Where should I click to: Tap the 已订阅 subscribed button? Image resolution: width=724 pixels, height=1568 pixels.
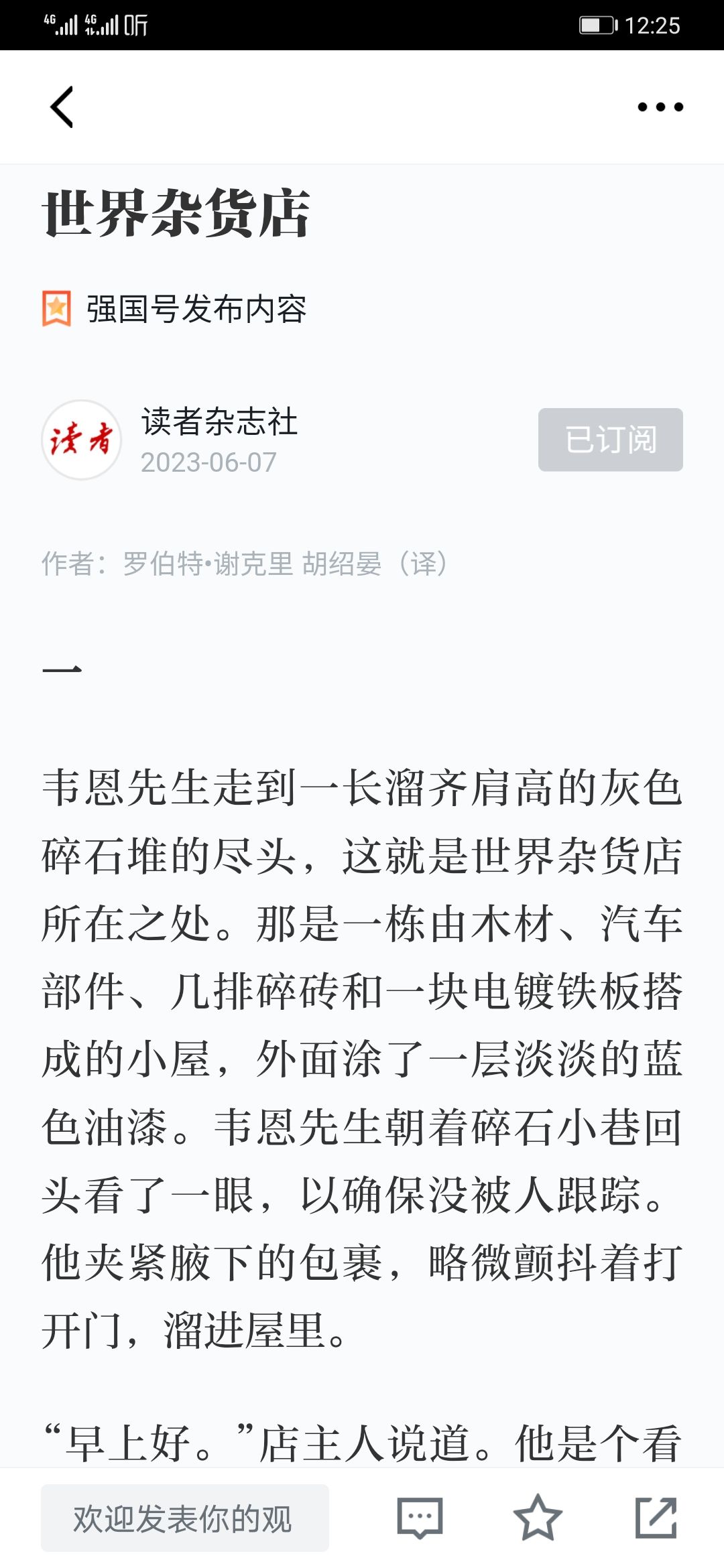610,440
